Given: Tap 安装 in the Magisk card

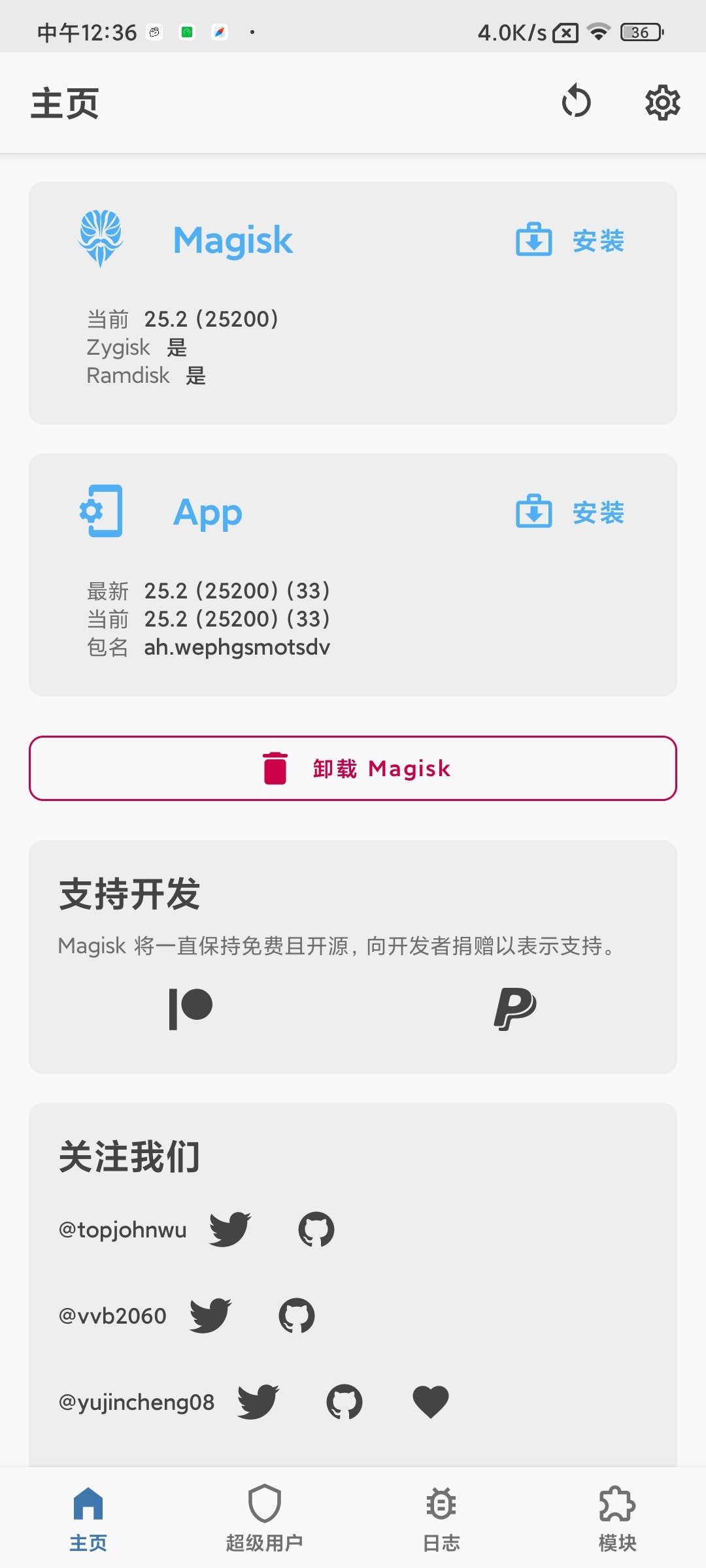Looking at the screenshot, I should click(x=570, y=240).
